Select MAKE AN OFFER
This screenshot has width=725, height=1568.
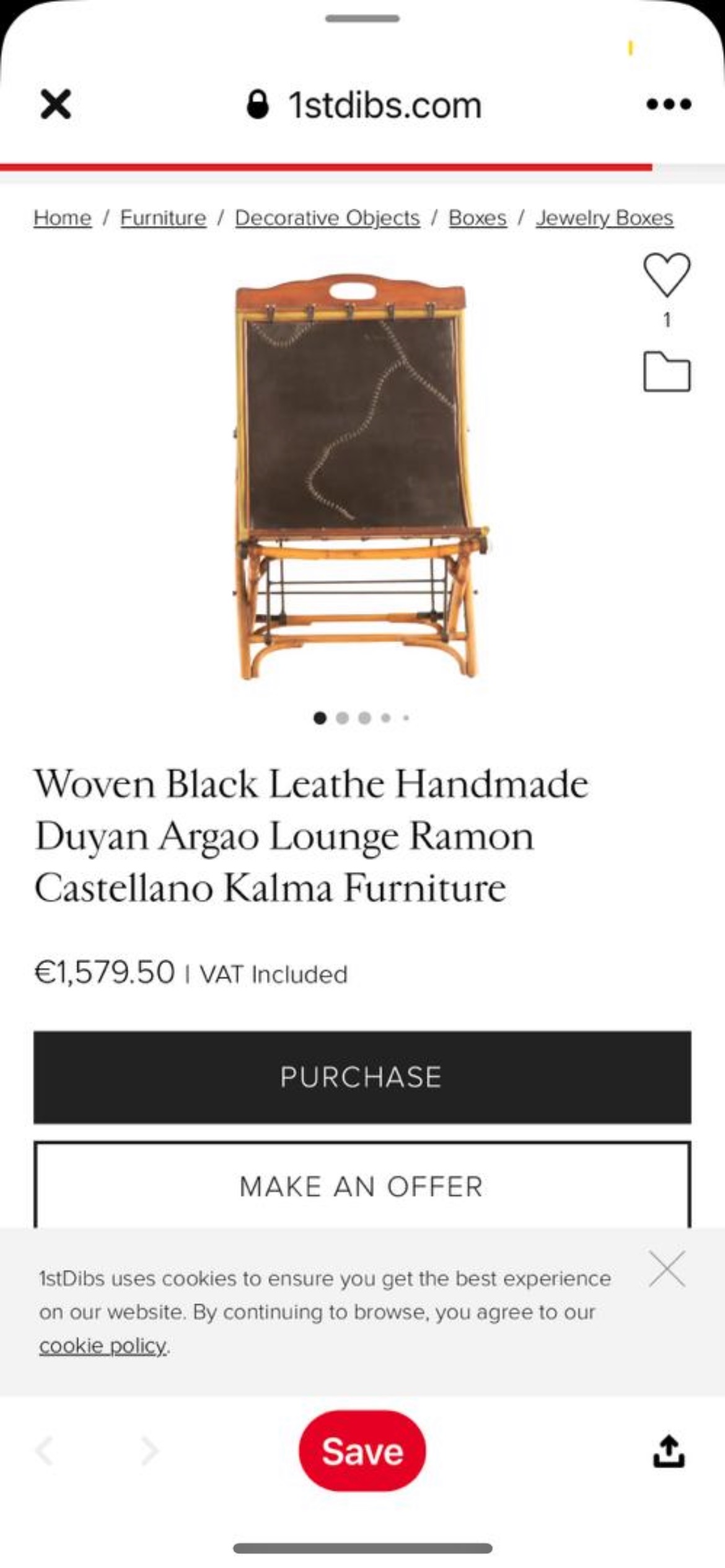coord(362,1185)
